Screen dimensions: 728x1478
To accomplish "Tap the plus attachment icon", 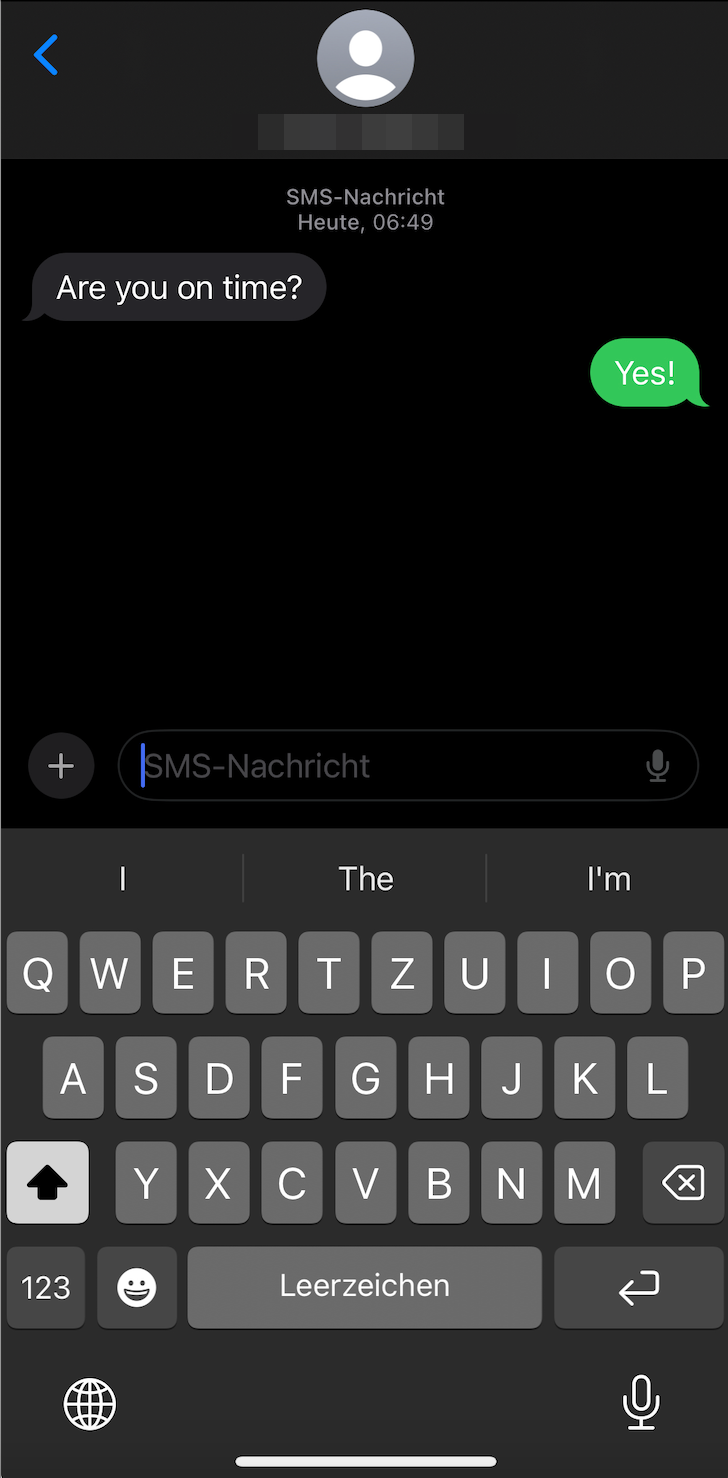I will (x=61, y=766).
